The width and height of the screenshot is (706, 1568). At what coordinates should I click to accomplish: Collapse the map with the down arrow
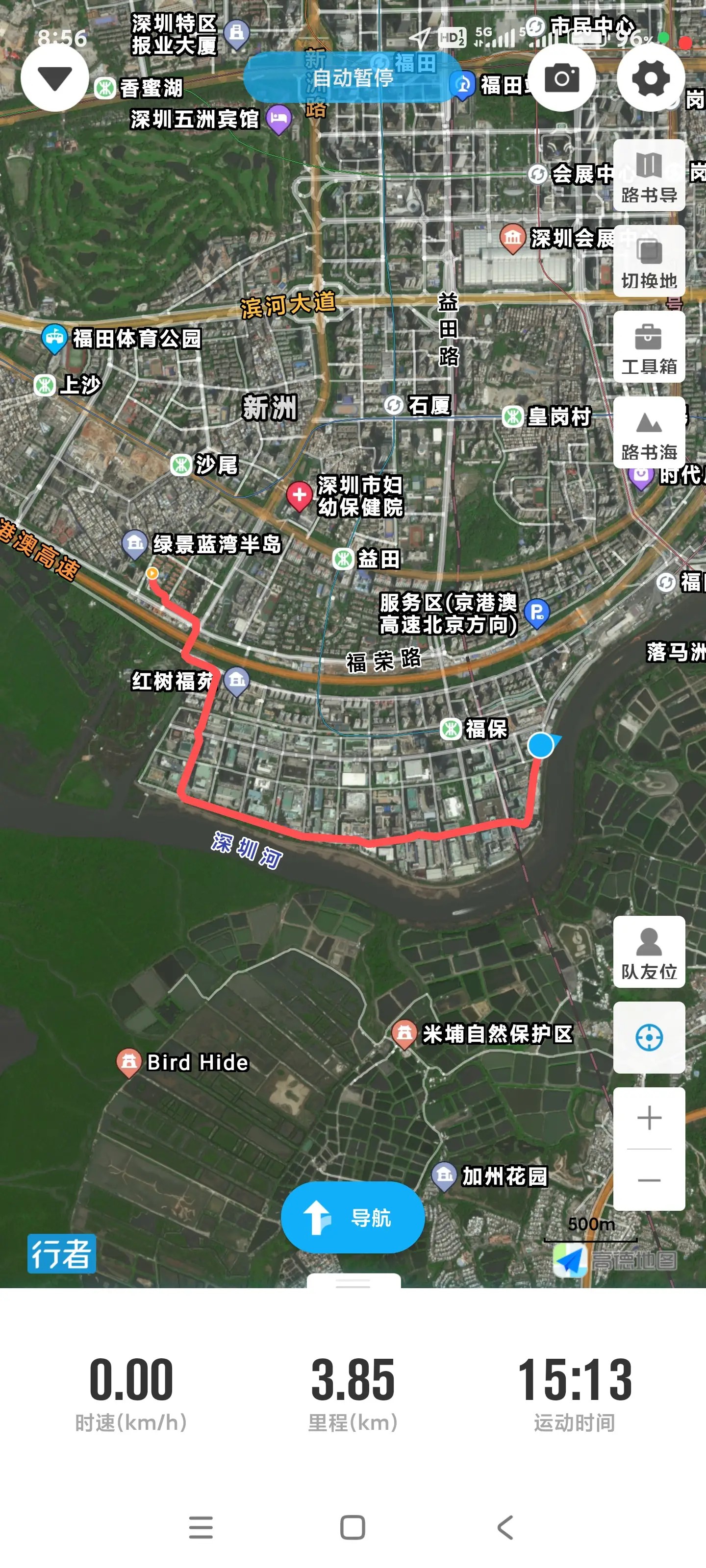(55, 78)
